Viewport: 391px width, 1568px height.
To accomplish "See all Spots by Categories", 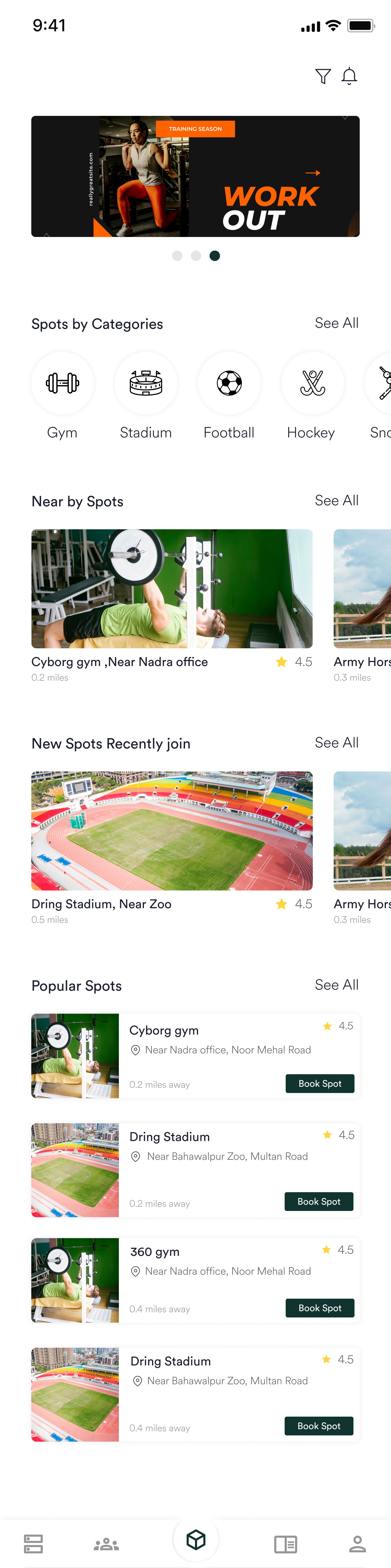I will point(336,323).
